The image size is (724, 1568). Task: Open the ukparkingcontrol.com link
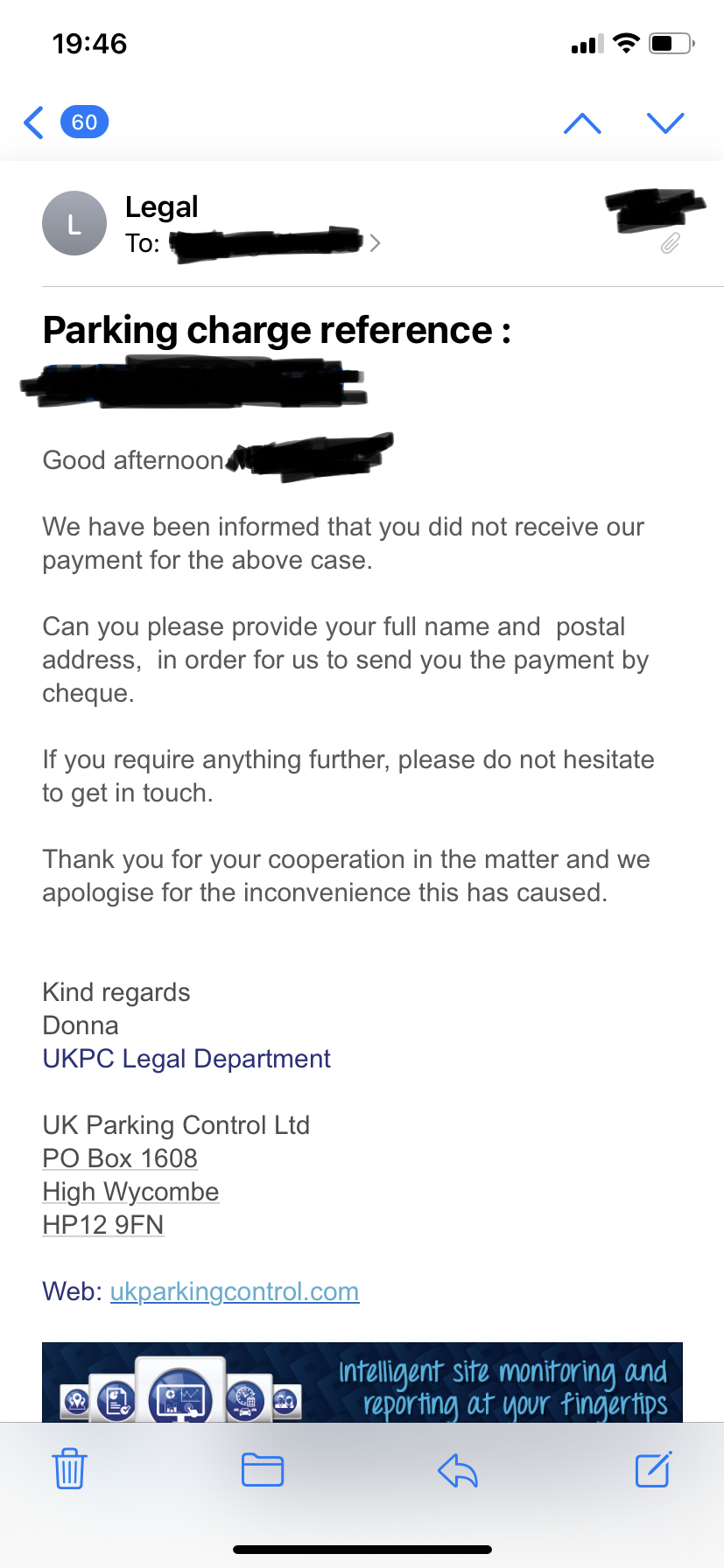(235, 1291)
